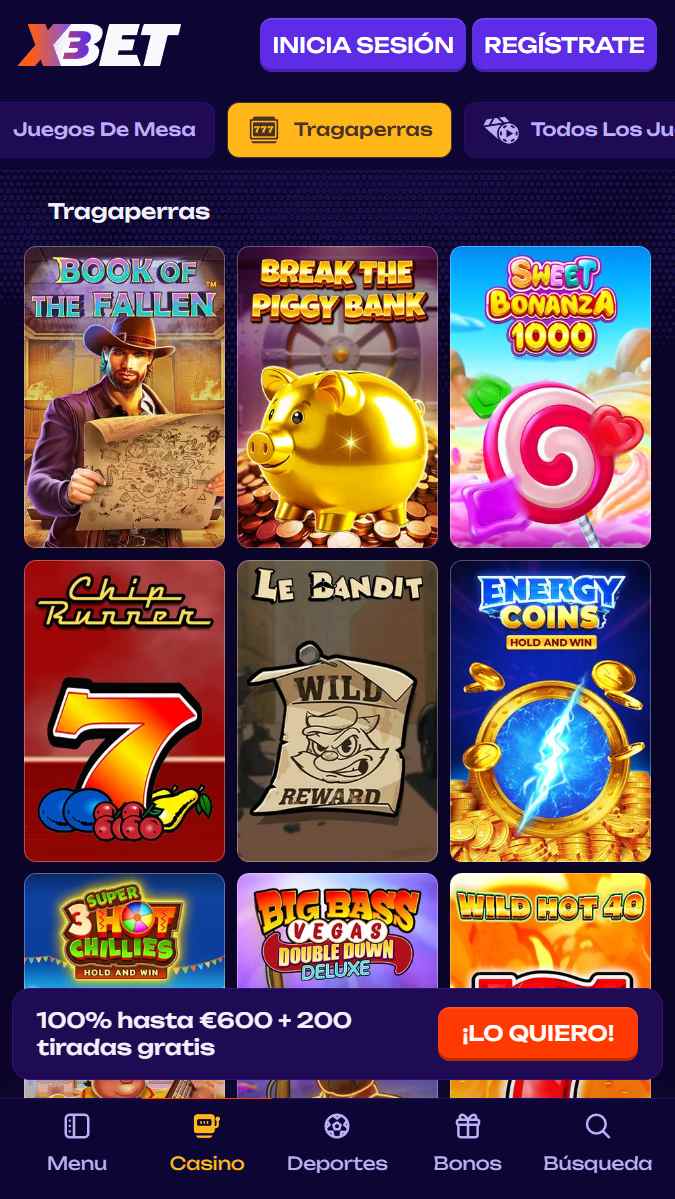The image size is (675, 1199).
Task: Open the Le Bandit game tile
Action: [x=337, y=710]
